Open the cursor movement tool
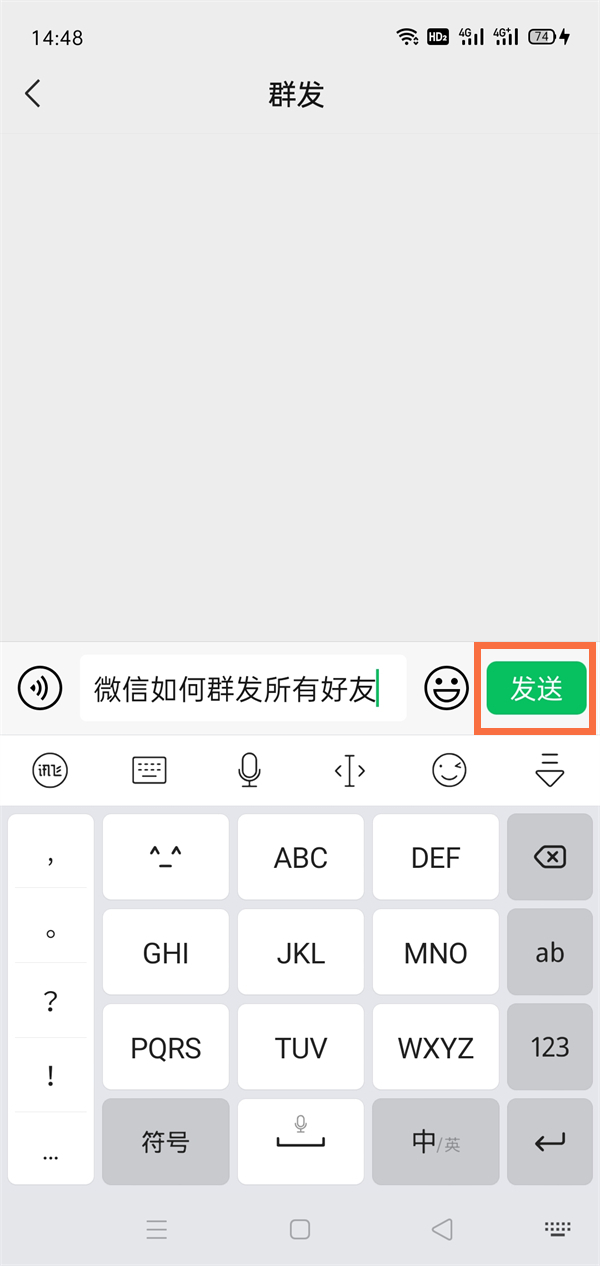The height and width of the screenshot is (1266, 600). point(349,770)
